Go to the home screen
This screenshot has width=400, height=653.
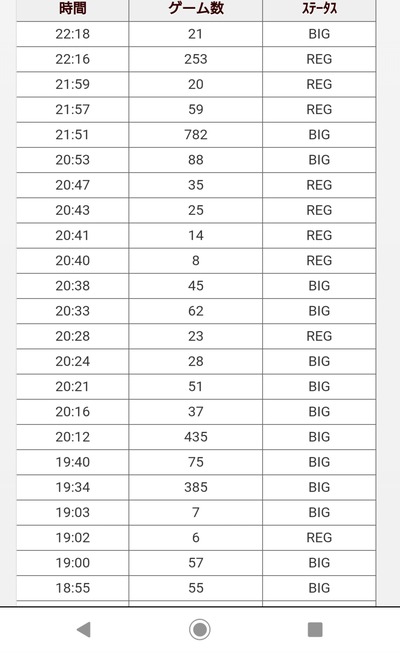point(200,629)
